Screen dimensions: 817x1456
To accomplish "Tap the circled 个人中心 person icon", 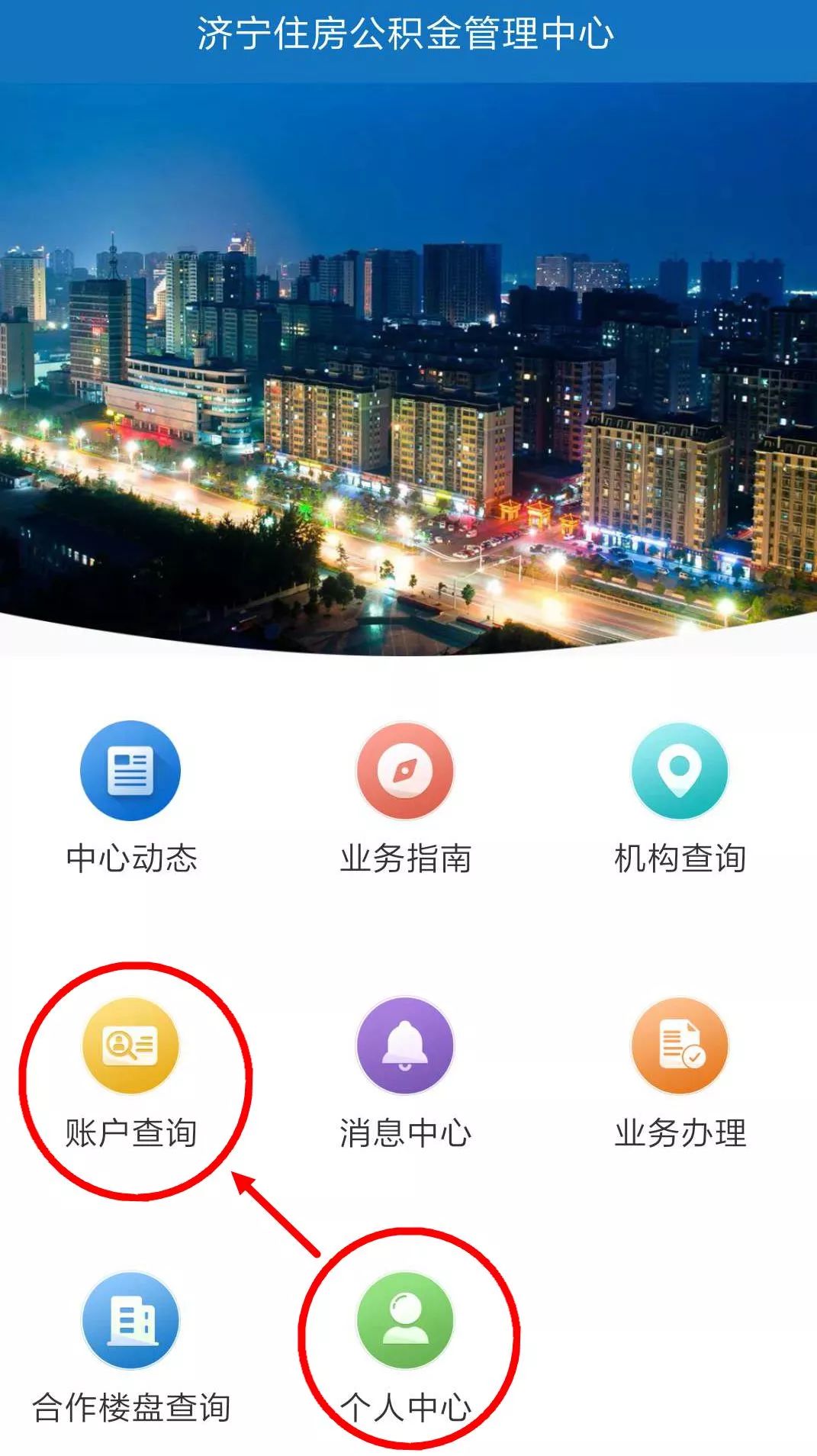I will [404, 1320].
